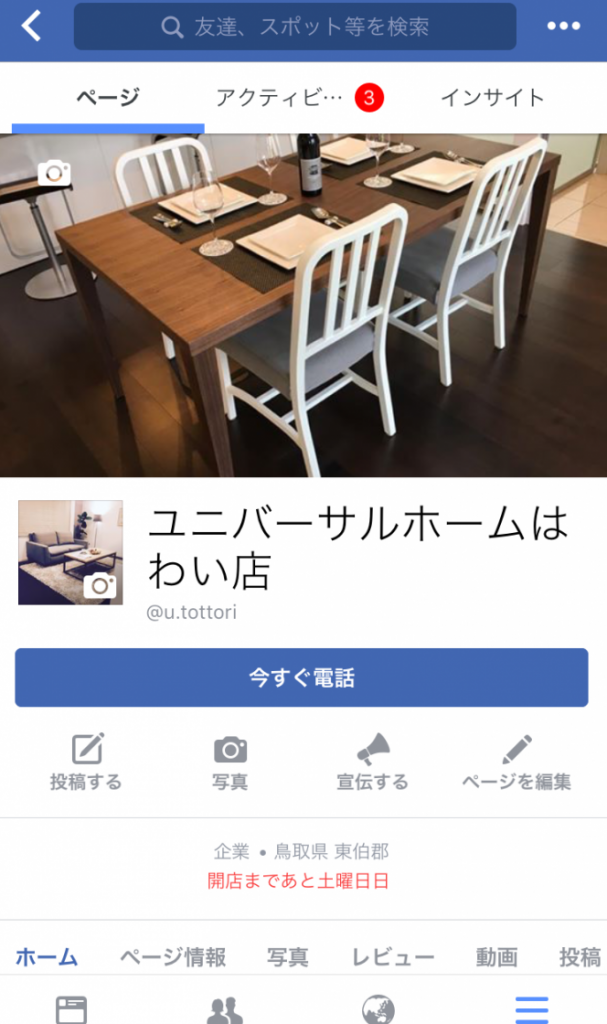Select the ホーム section tab

pyautogui.click(x=46, y=957)
